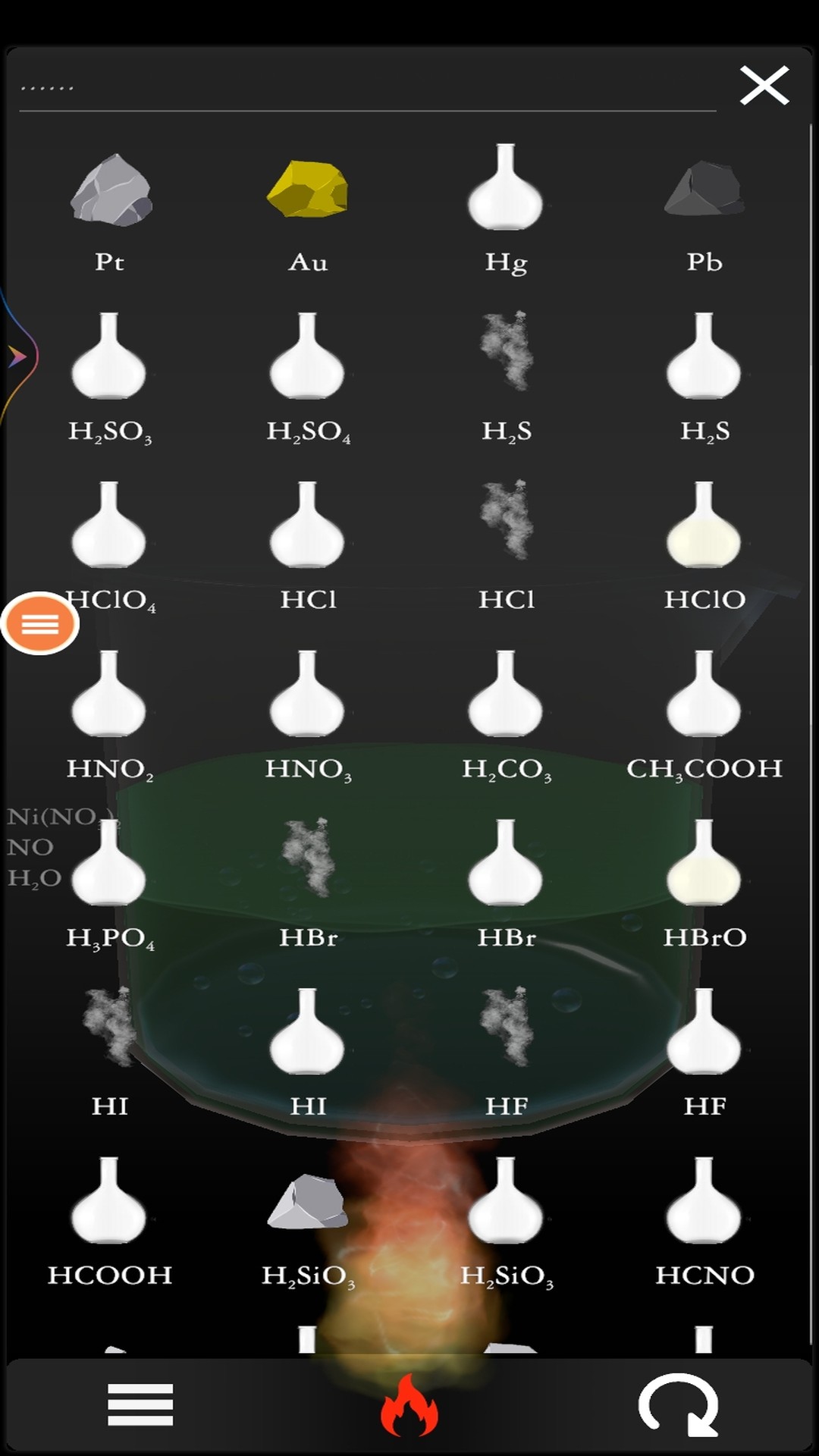Toggle the flame heating button
The height and width of the screenshot is (1456, 819).
coord(409,1404)
